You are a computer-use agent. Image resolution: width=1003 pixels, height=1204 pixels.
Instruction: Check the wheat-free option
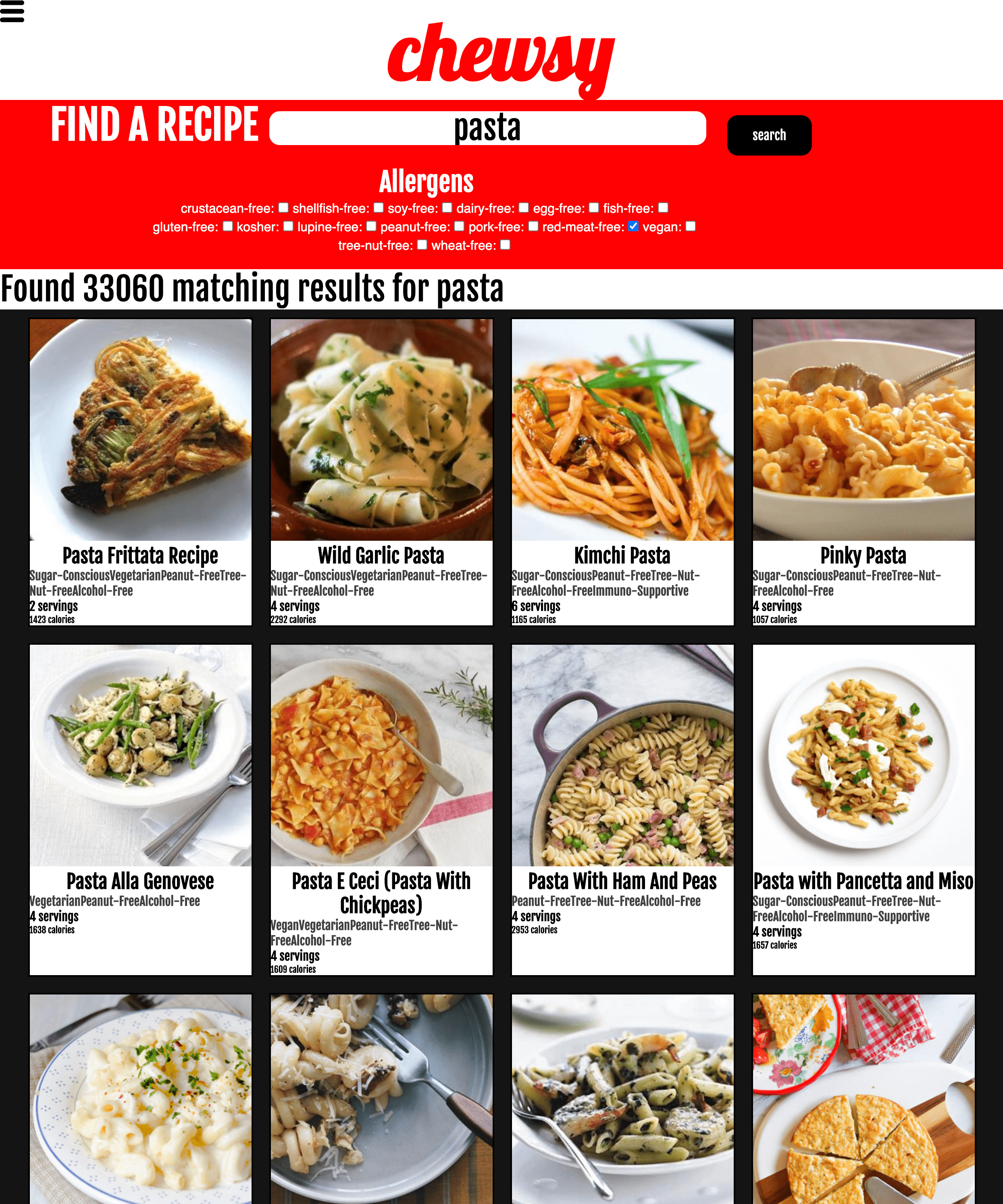click(505, 245)
